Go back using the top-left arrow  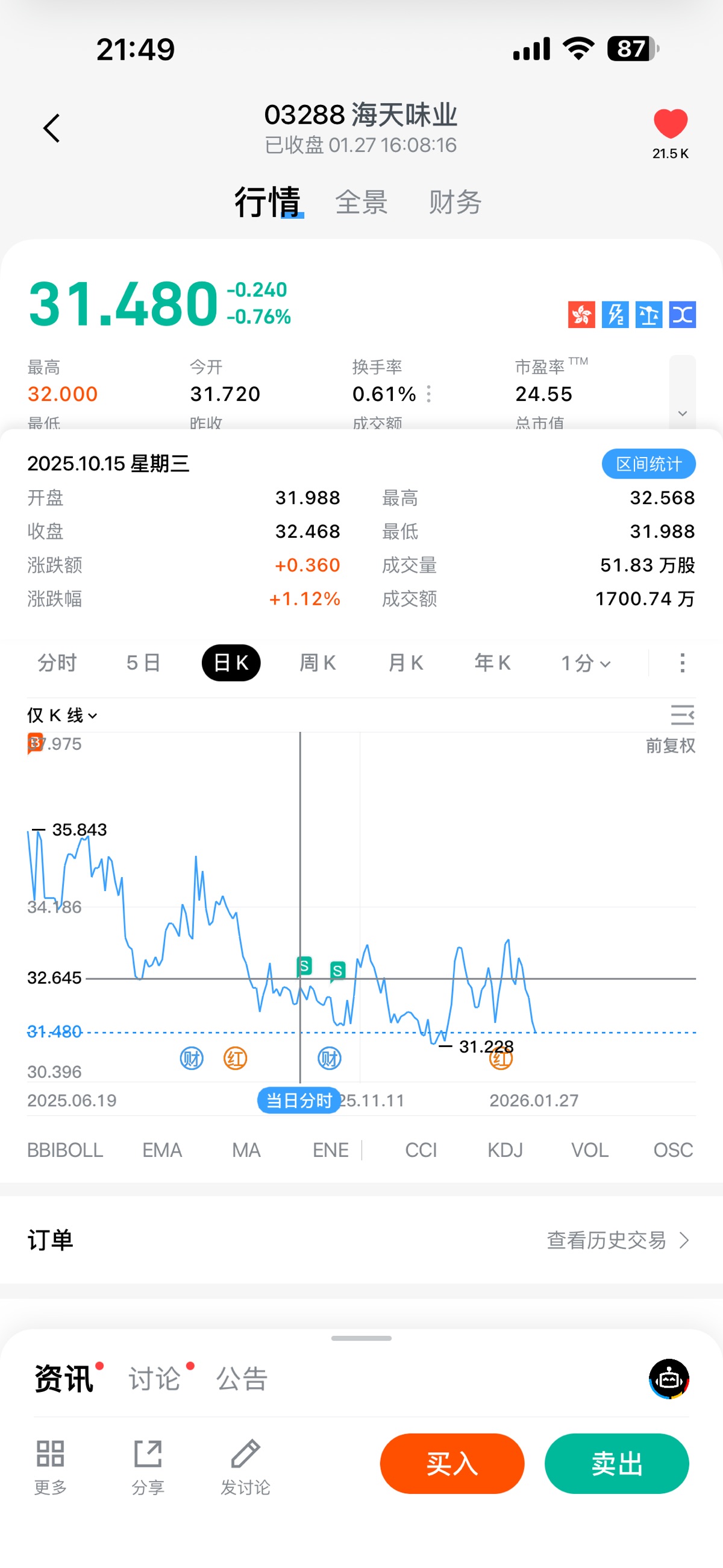(x=52, y=128)
